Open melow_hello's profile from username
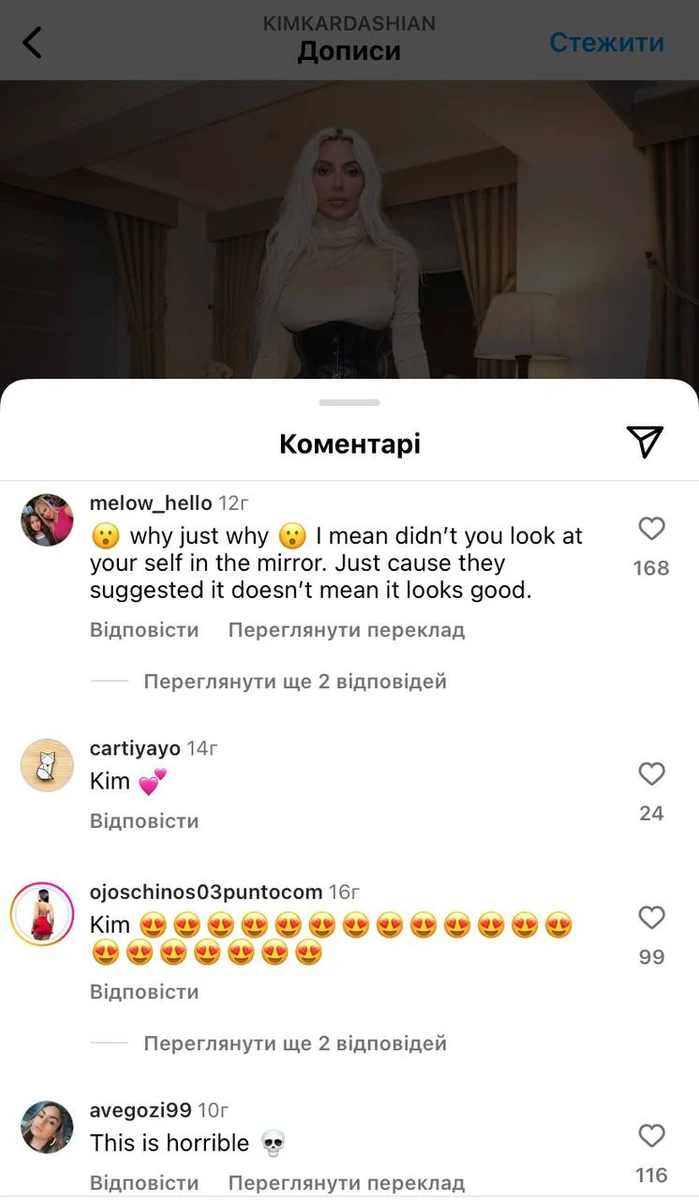Viewport: 699px width, 1200px height. coord(150,503)
